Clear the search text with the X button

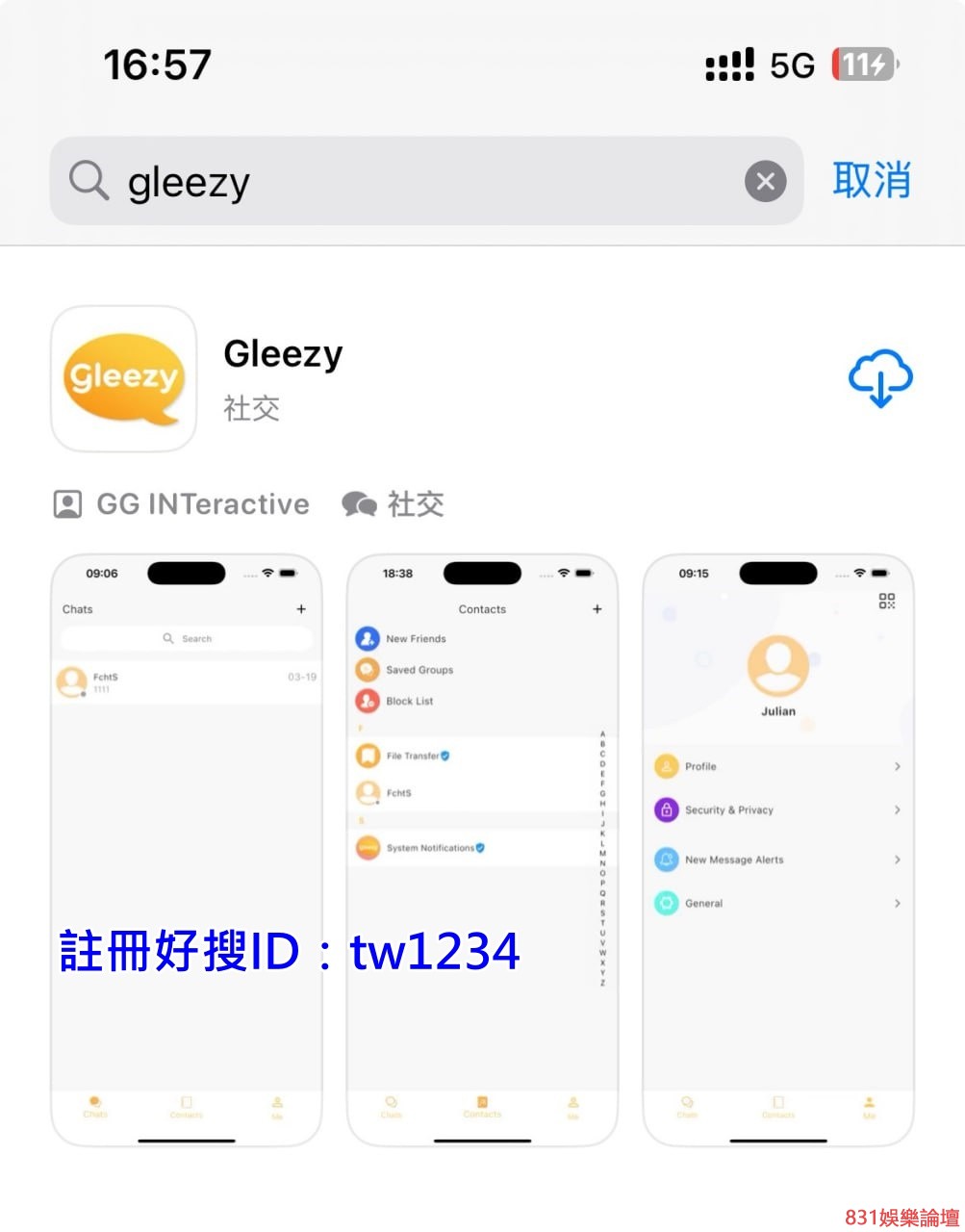point(765,181)
